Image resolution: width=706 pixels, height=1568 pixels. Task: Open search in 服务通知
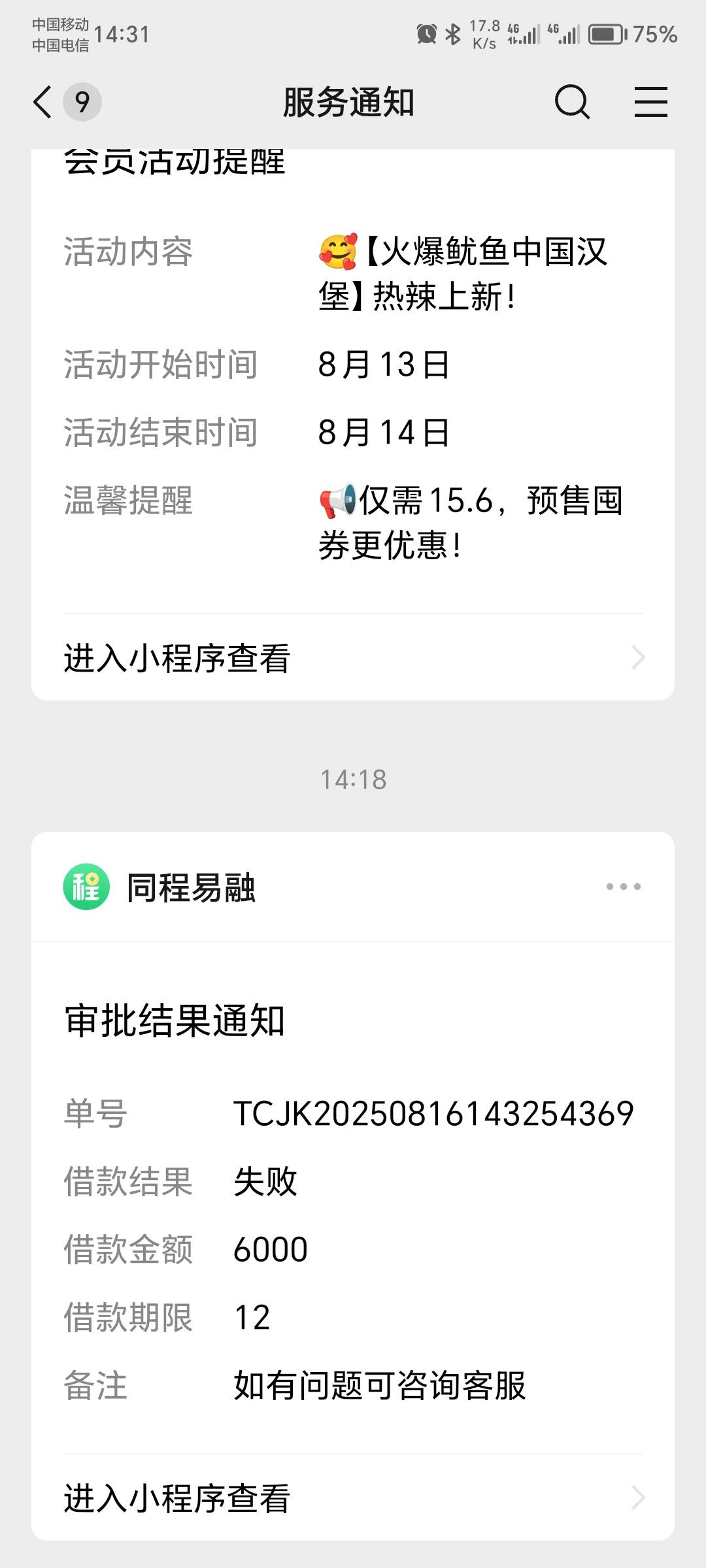point(572,102)
